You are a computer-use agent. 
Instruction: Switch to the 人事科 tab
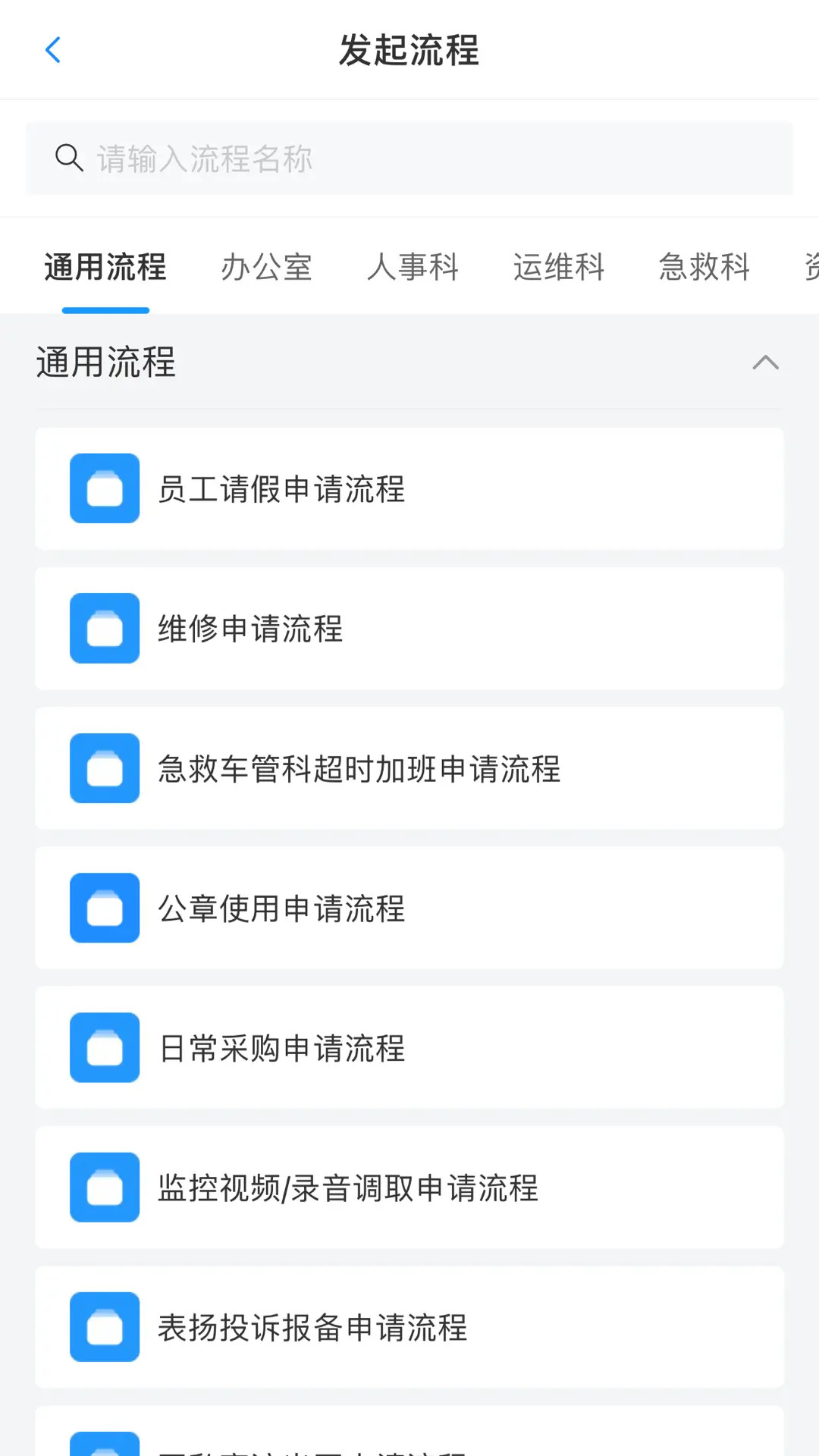pos(413,268)
